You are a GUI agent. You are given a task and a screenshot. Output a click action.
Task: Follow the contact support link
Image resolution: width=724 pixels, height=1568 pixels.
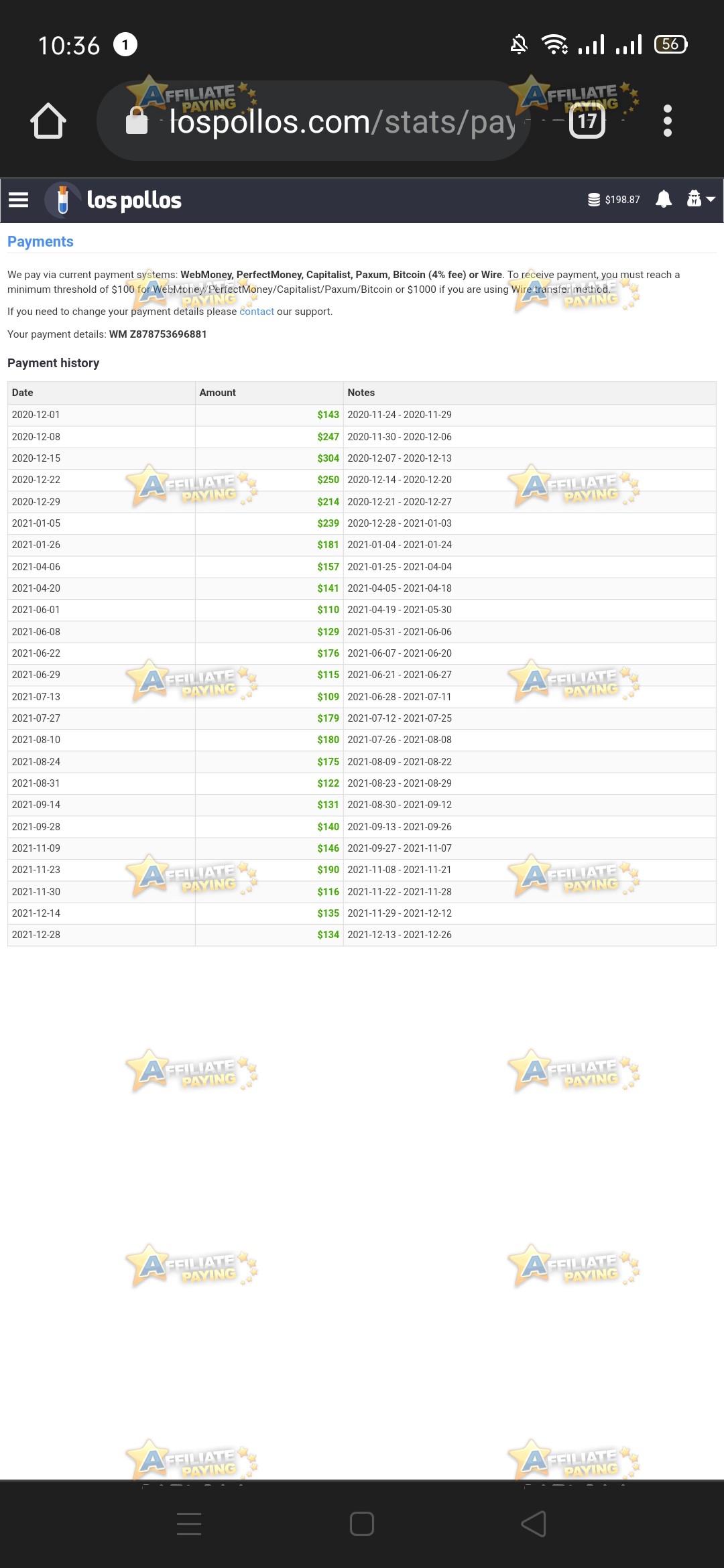(257, 312)
